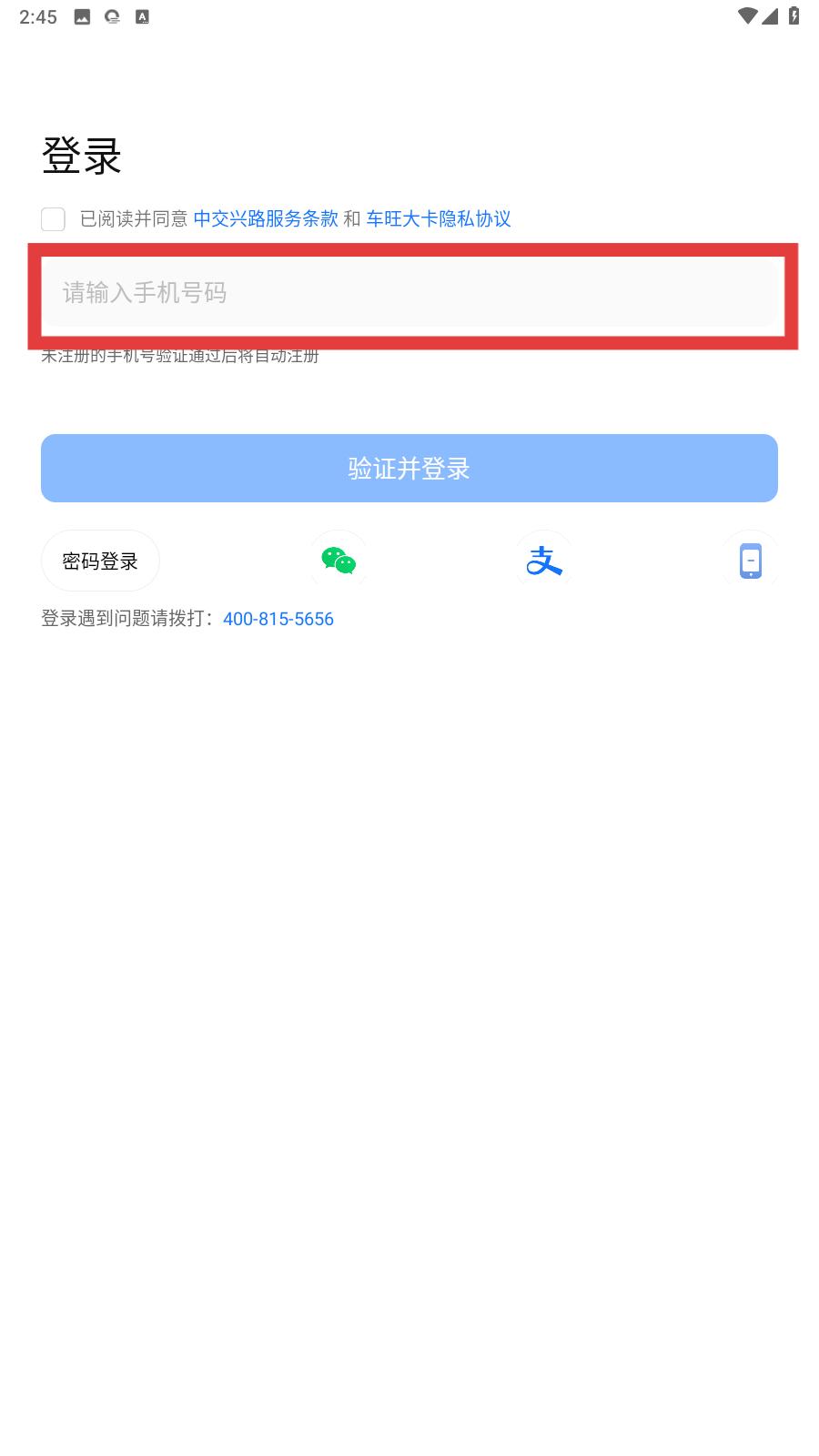The height and width of the screenshot is (1456, 819).
Task: Focus the phone number input field
Action: [x=413, y=293]
